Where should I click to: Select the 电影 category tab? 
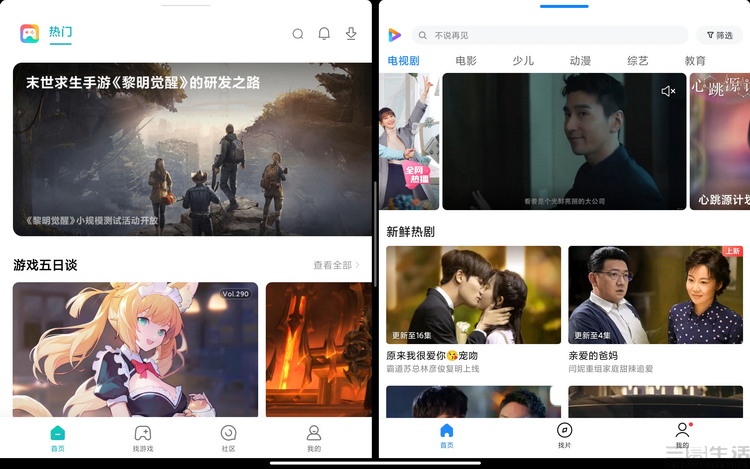point(466,61)
